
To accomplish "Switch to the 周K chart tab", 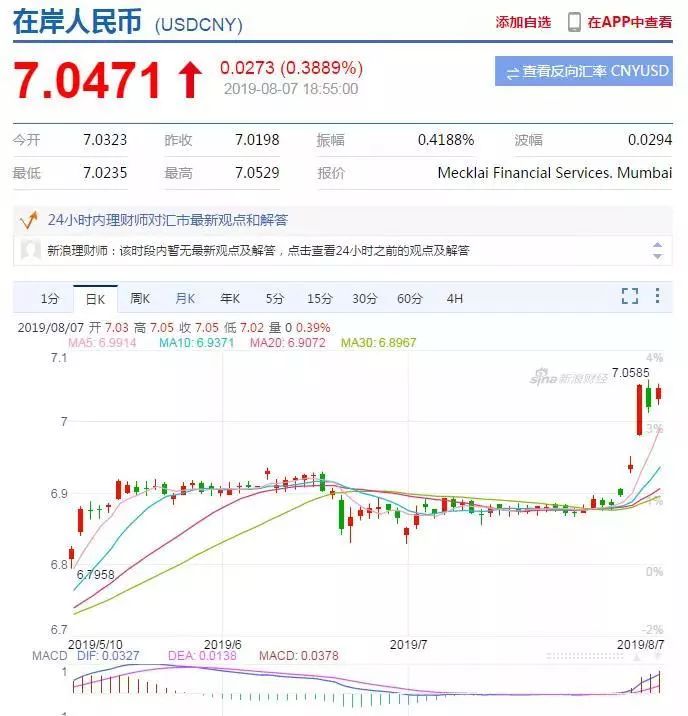I will pos(140,298).
